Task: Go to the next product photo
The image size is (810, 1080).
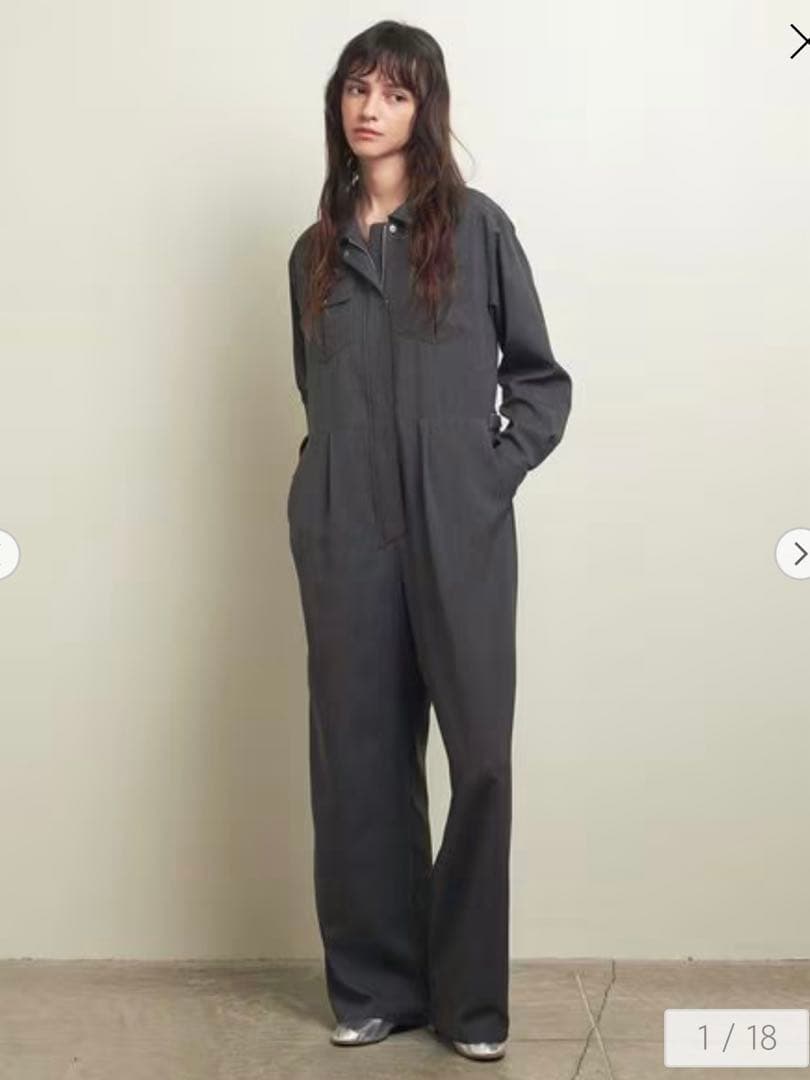Action: (x=795, y=554)
